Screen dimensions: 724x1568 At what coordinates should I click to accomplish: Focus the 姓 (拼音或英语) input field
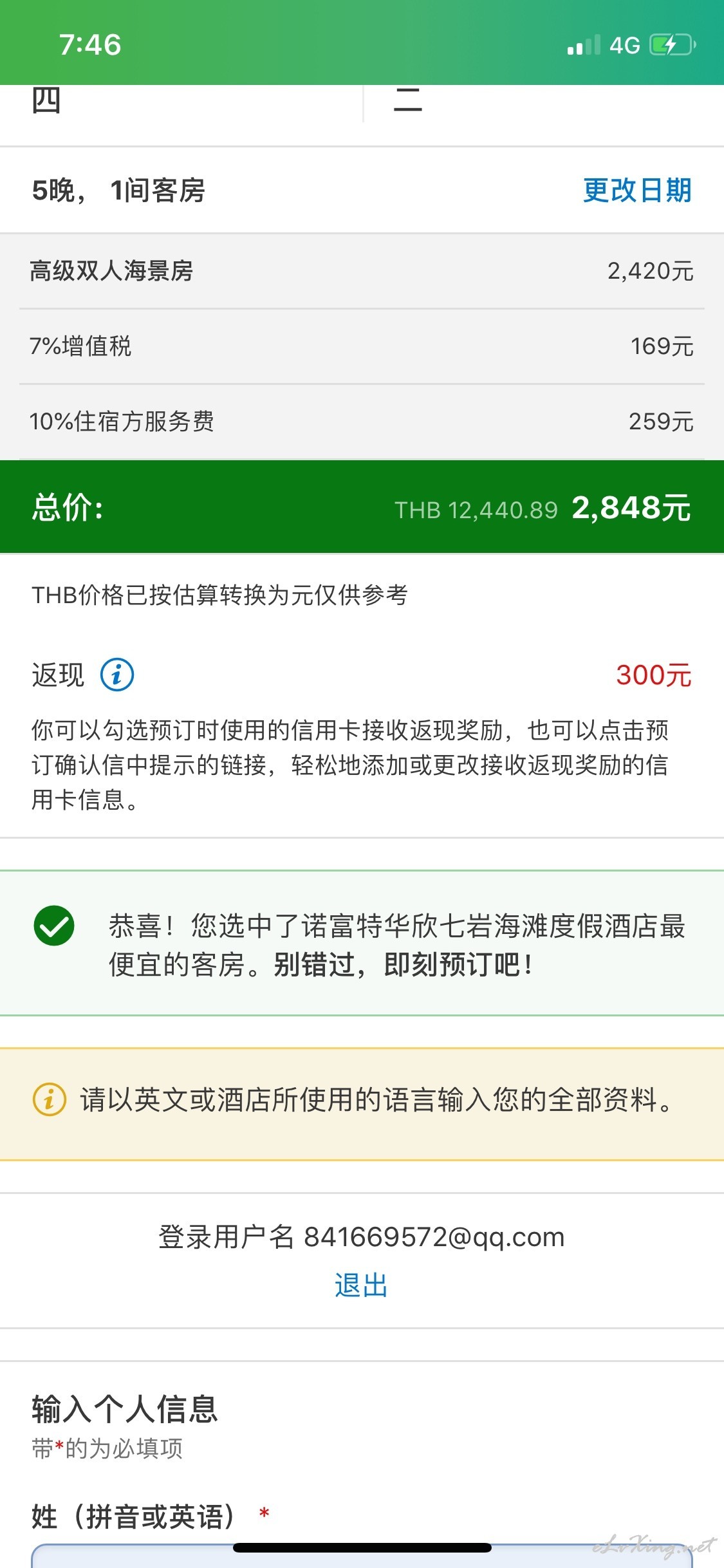pos(362,1555)
